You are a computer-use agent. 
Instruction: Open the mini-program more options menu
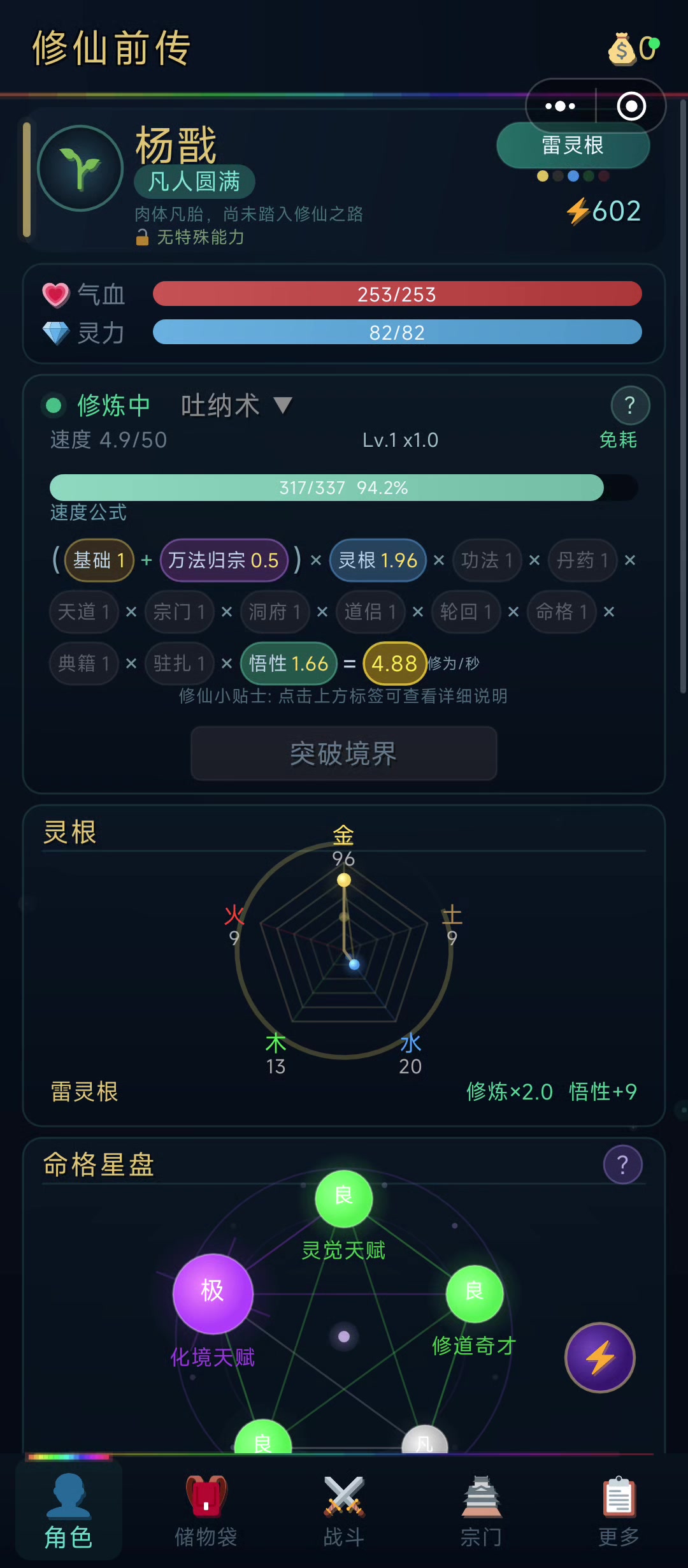pos(561,106)
